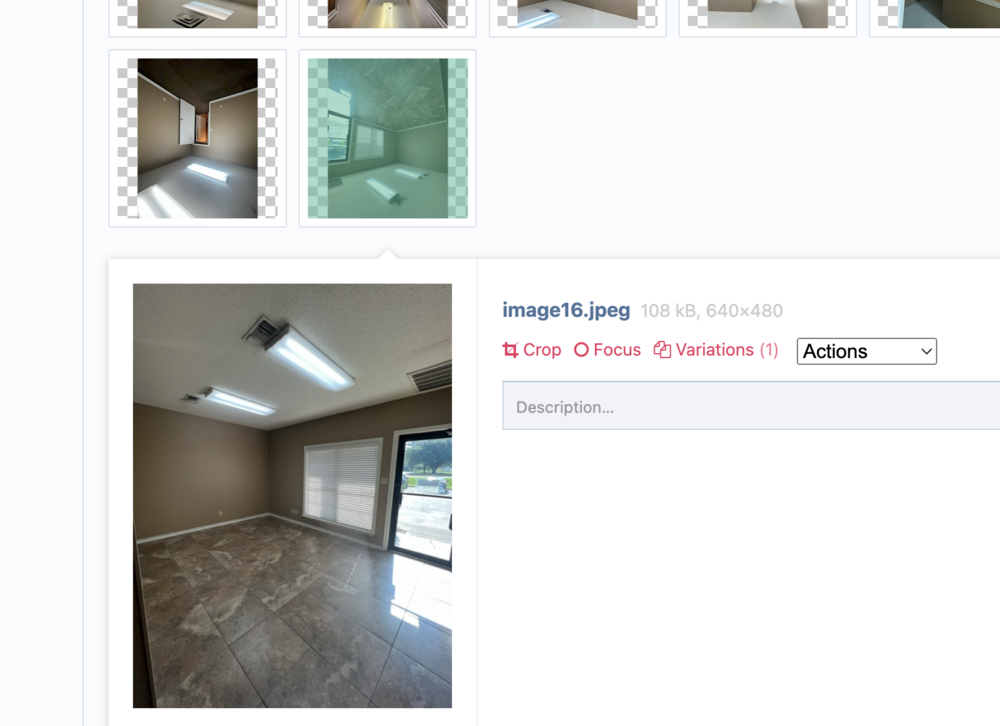1000x726 pixels.
Task: Open the Crop tool for image16.jpeg
Action: (532, 350)
